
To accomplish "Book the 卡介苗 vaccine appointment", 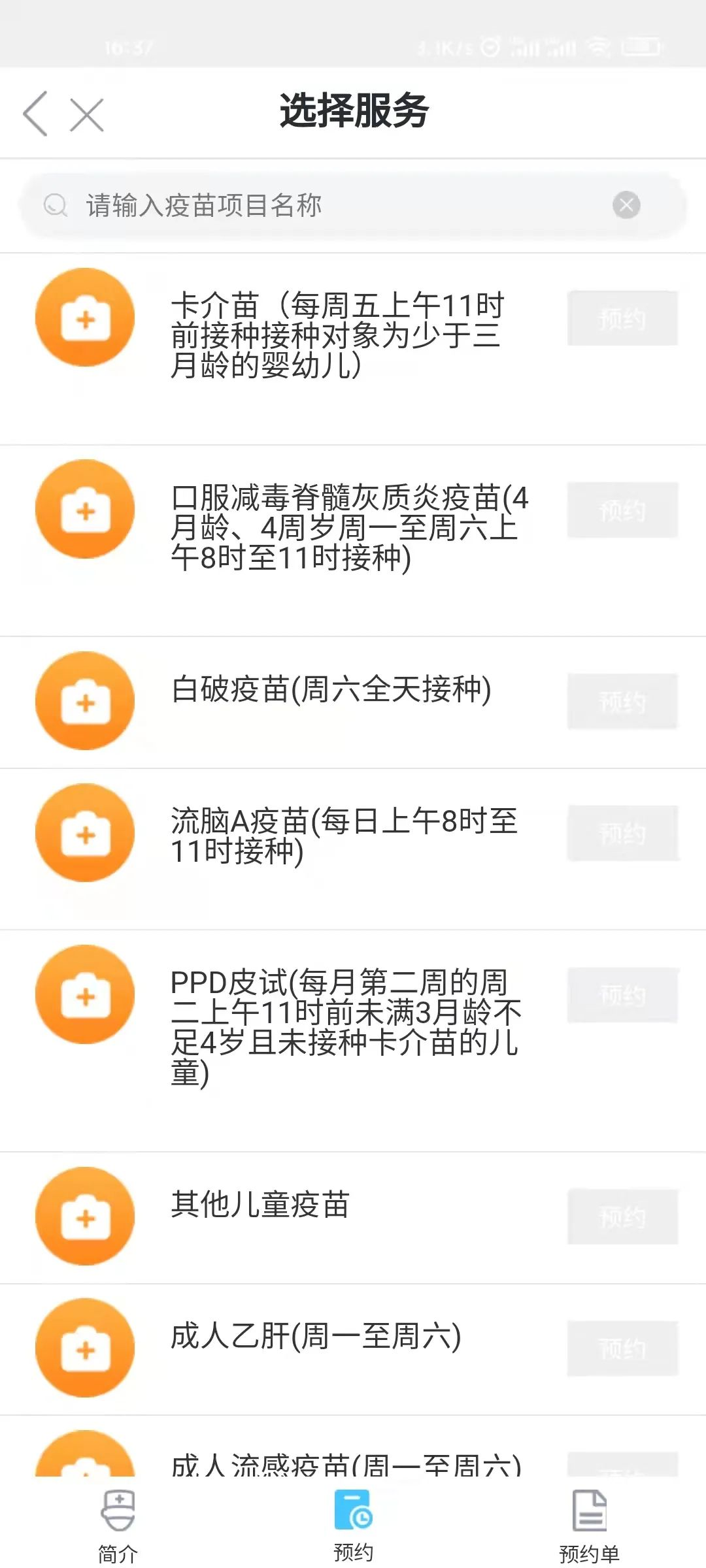I will click(622, 318).
